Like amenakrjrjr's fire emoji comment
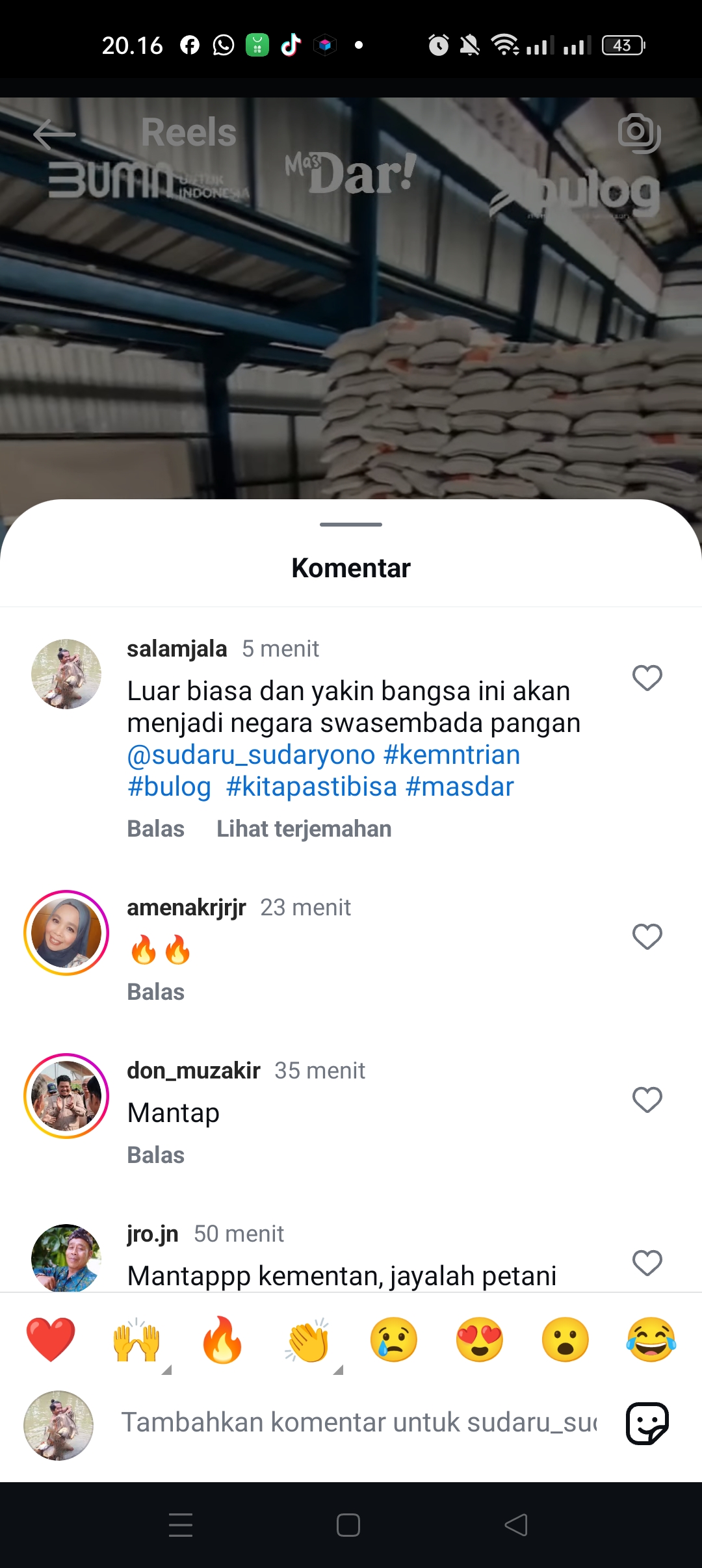This screenshot has width=702, height=1568. pyautogui.click(x=647, y=937)
